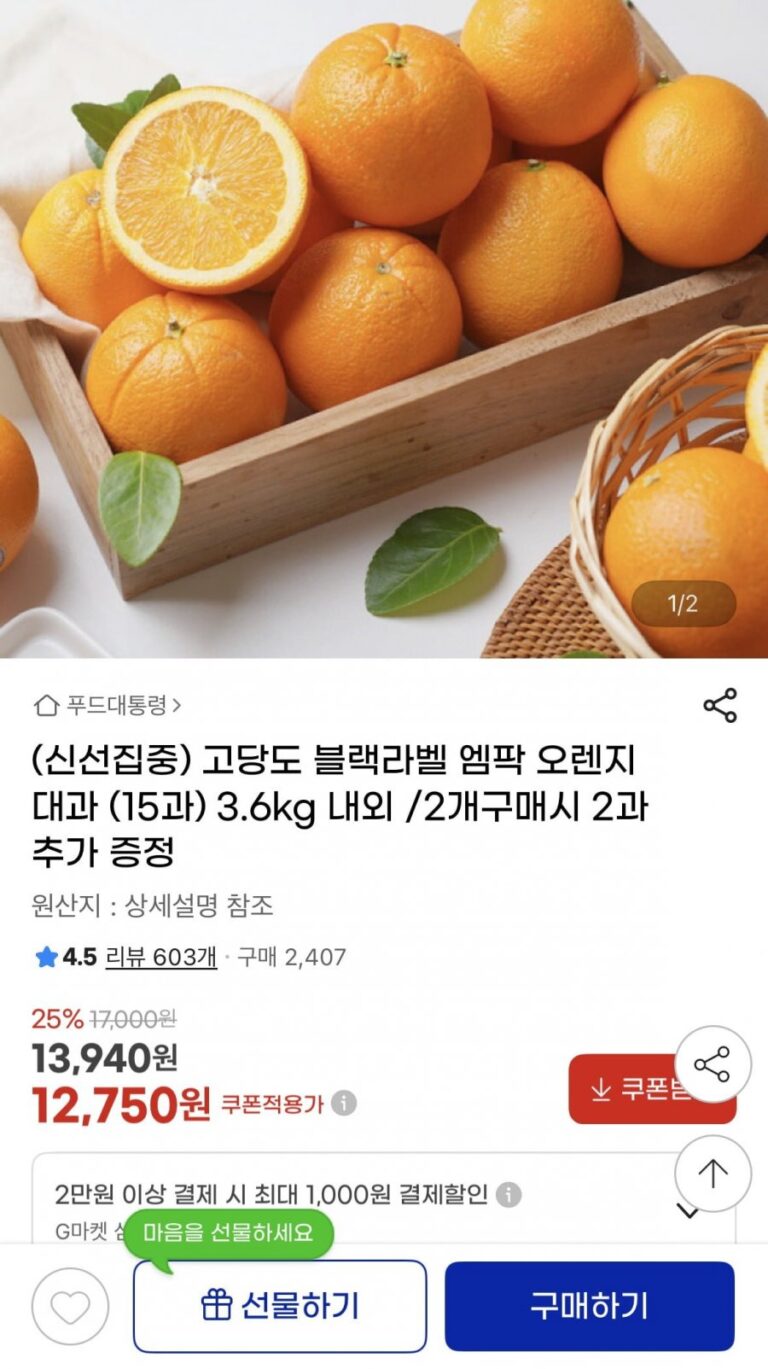Send as a gift with 선물하기
This screenshot has width=768, height=1369.
coord(280,1306)
